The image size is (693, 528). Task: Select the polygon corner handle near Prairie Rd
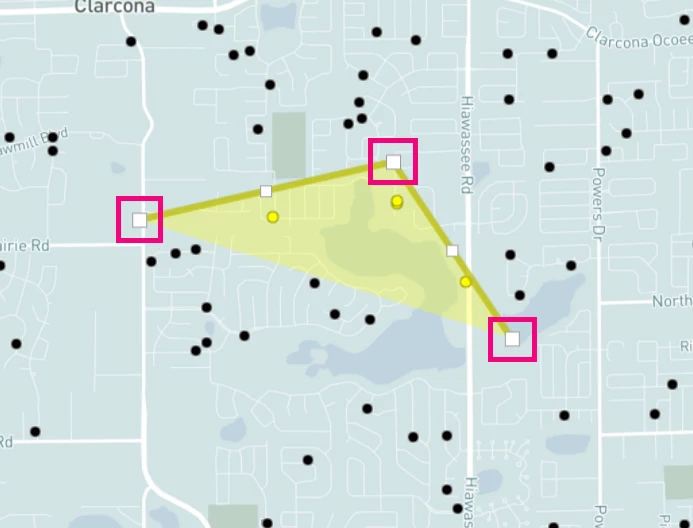coord(139,220)
